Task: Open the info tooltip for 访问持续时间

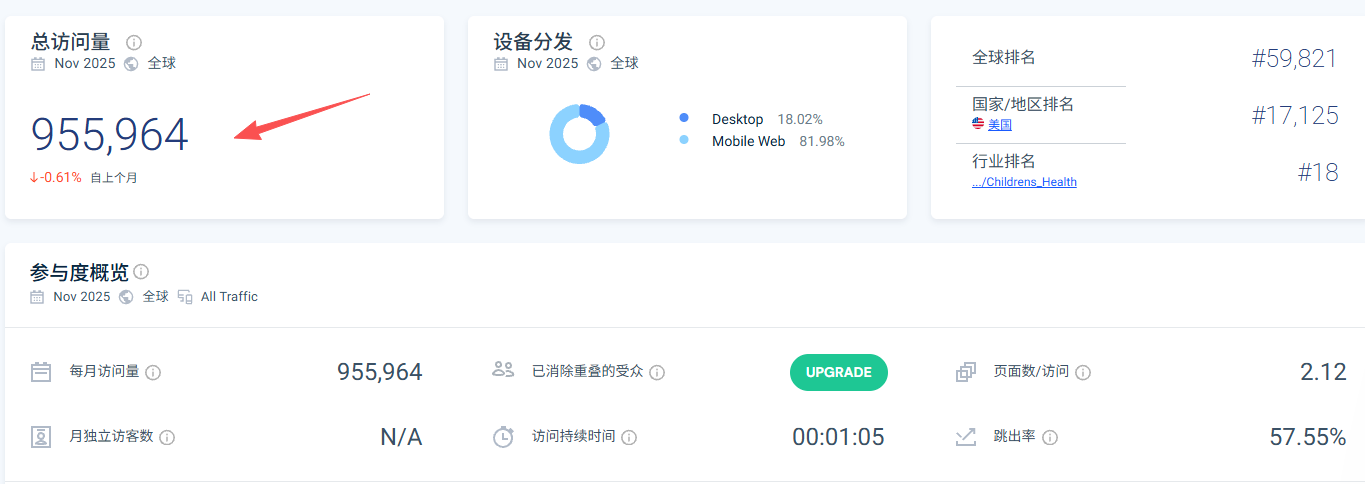Action: point(629,437)
